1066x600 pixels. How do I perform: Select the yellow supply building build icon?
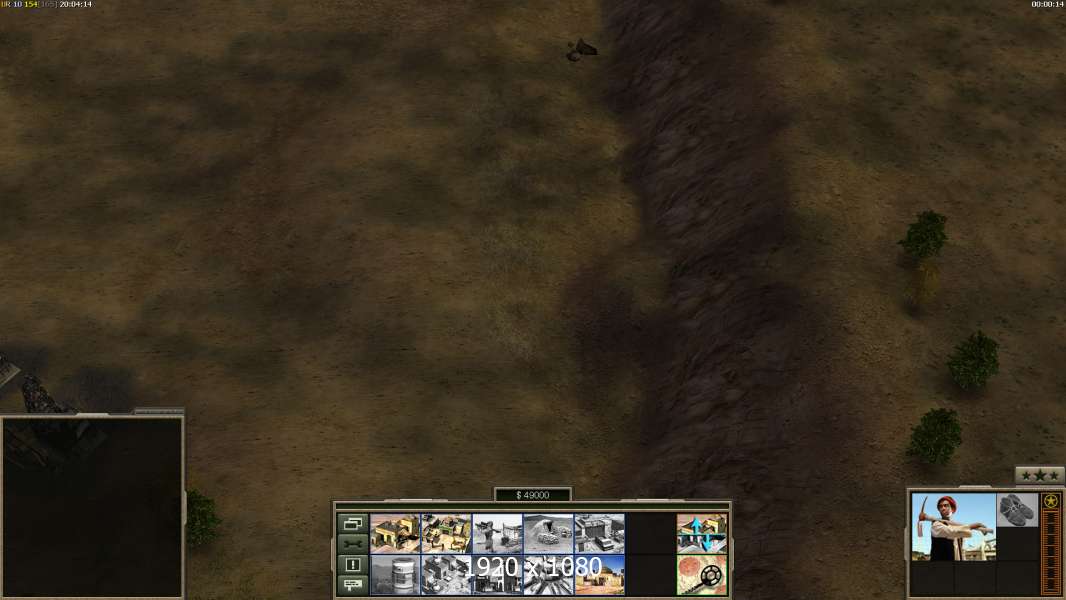point(395,534)
